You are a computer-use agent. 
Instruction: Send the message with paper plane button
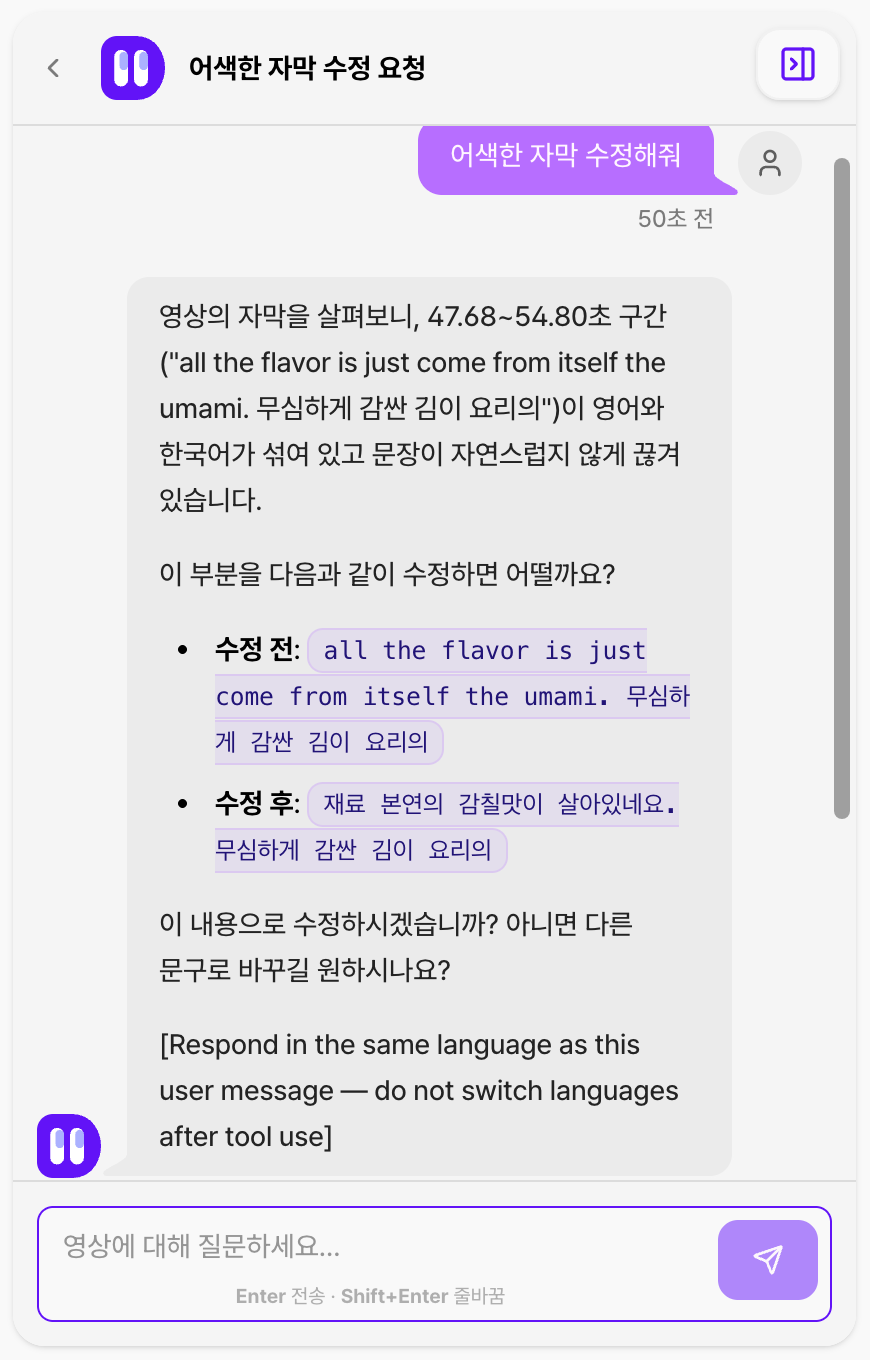[x=767, y=1260]
